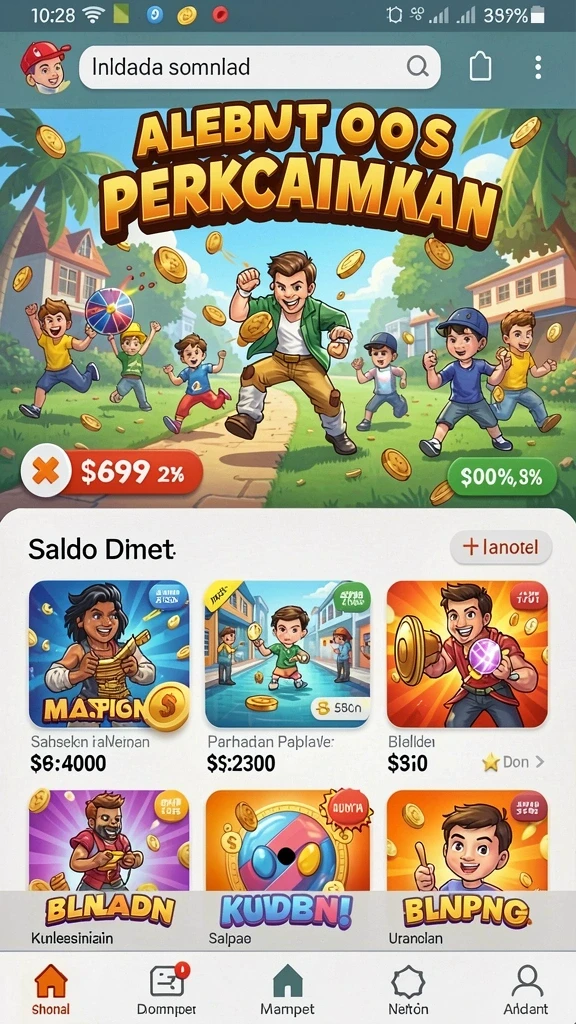Tap the Inldada somnlad search field
The width and height of the screenshot is (576, 1024).
tap(259, 67)
